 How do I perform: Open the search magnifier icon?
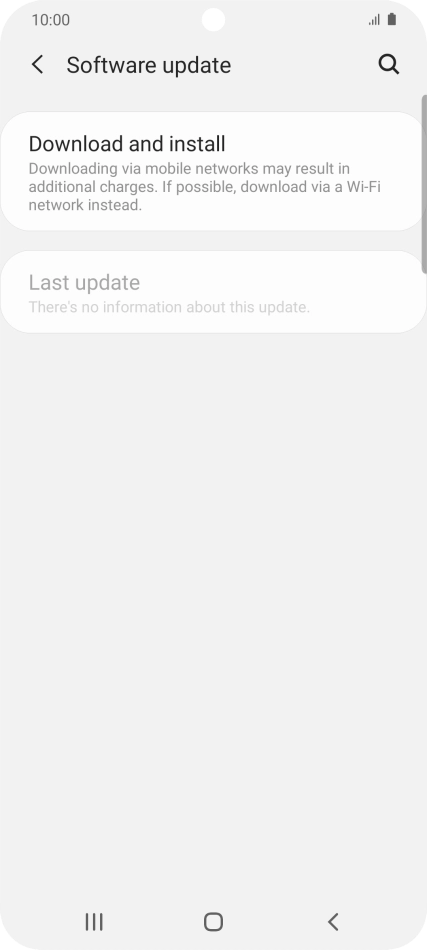pos(389,64)
